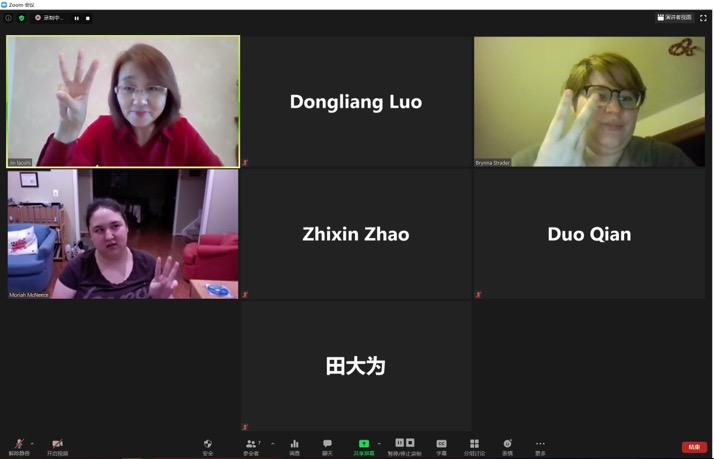The height and width of the screenshot is (459, 714).
Task: Open the More options menu
Action: [540, 447]
